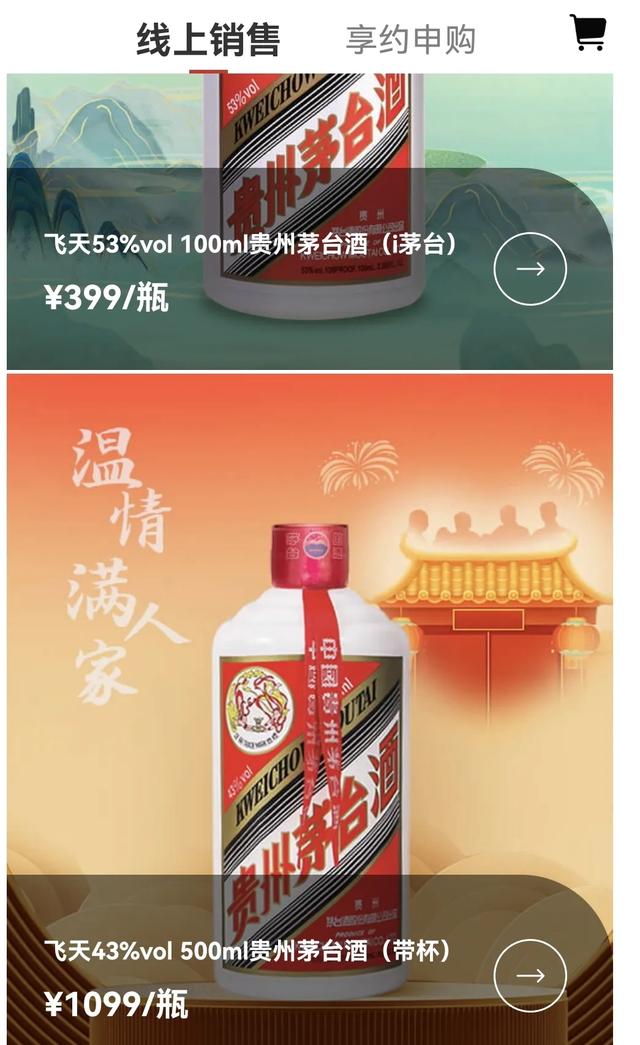The height and width of the screenshot is (1045, 640).
Task: Open the shopping cart
Action: click(x=588, y=32)
